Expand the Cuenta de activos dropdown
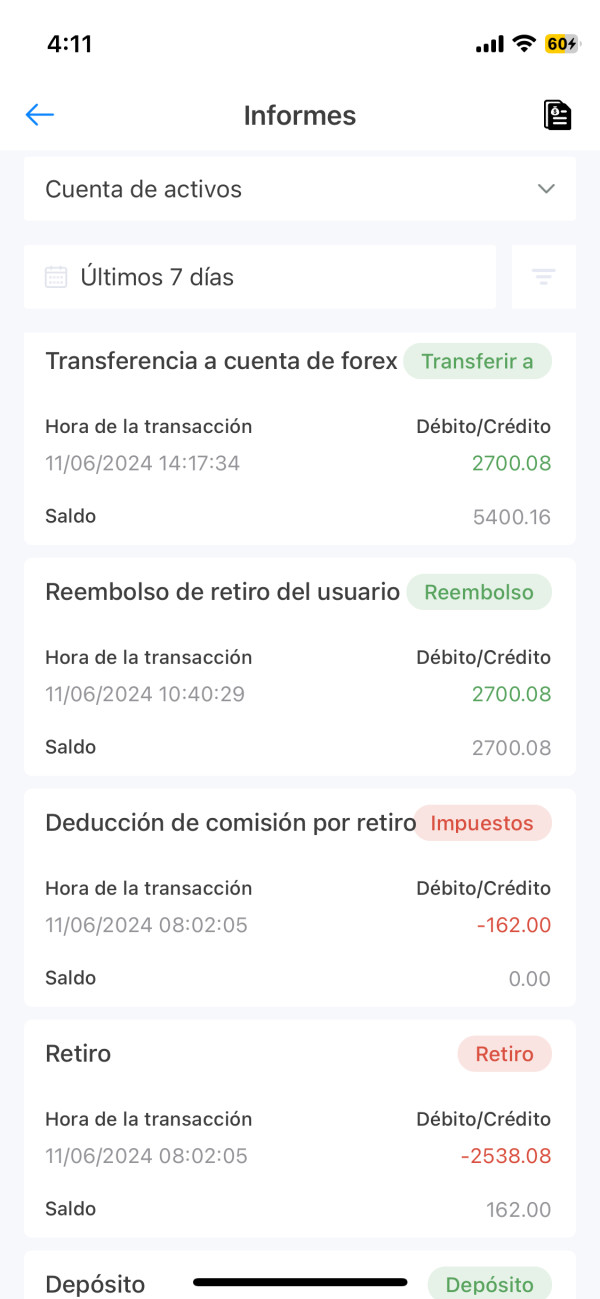This screenshot has height=1299, width=600. click(300, 189)
